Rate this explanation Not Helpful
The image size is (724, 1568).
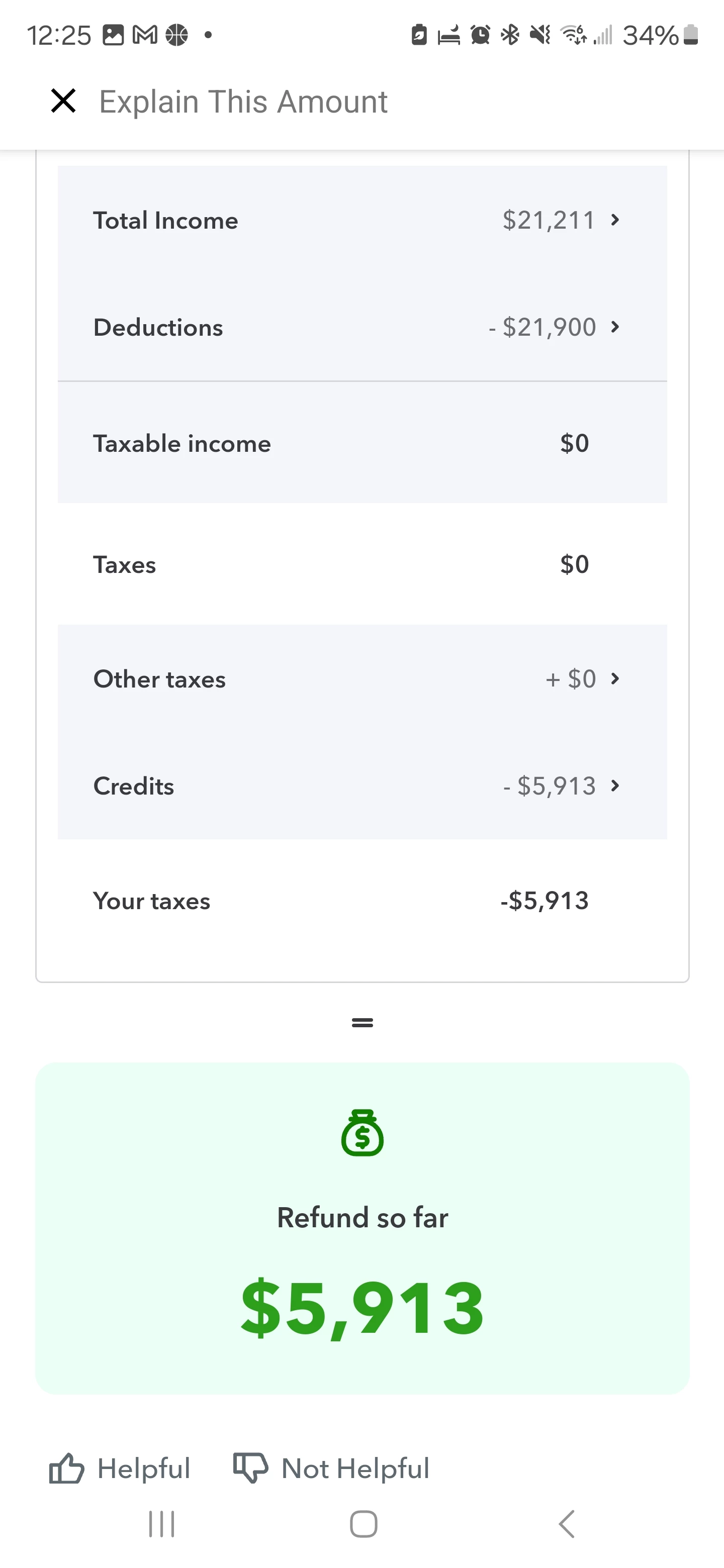click(331, 1468)
